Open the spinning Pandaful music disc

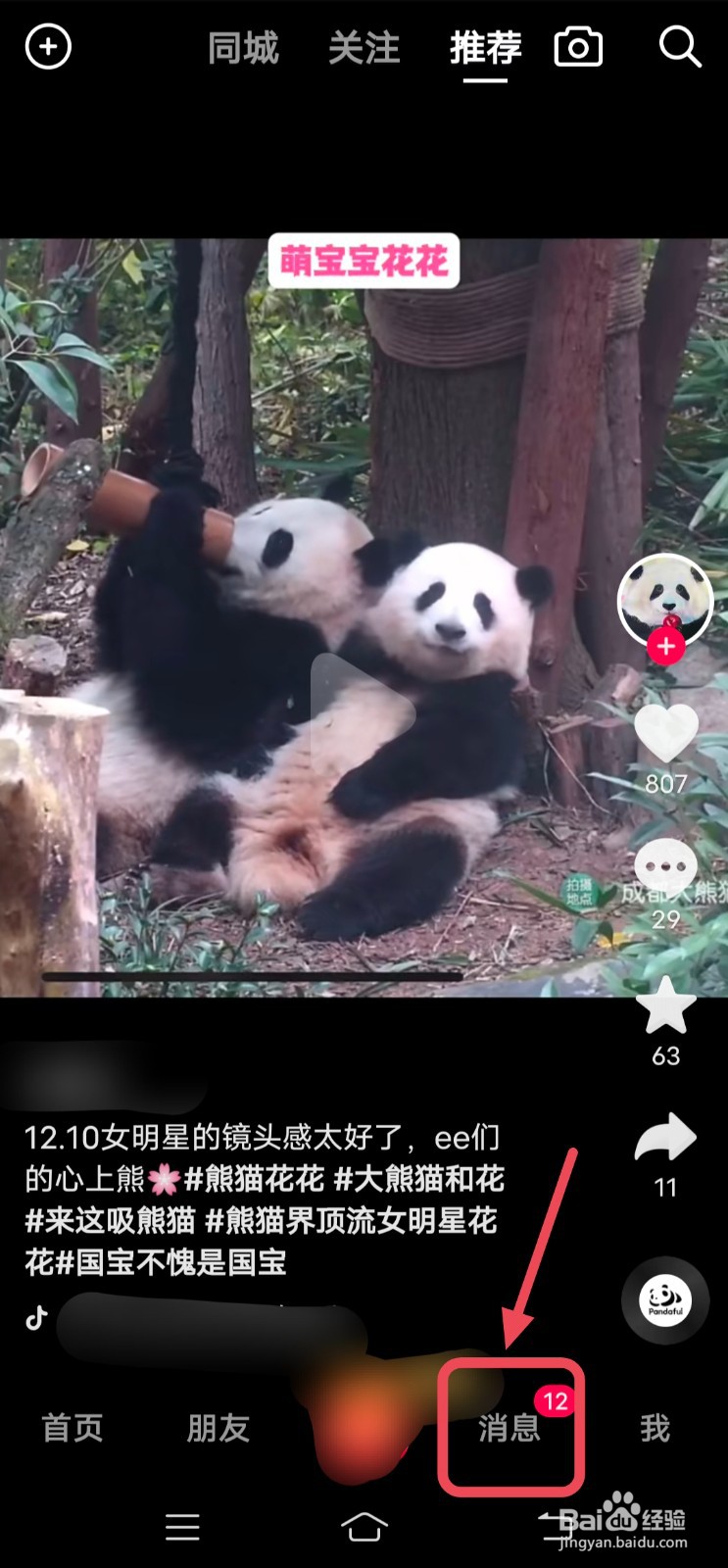[x=664, y=1298]
